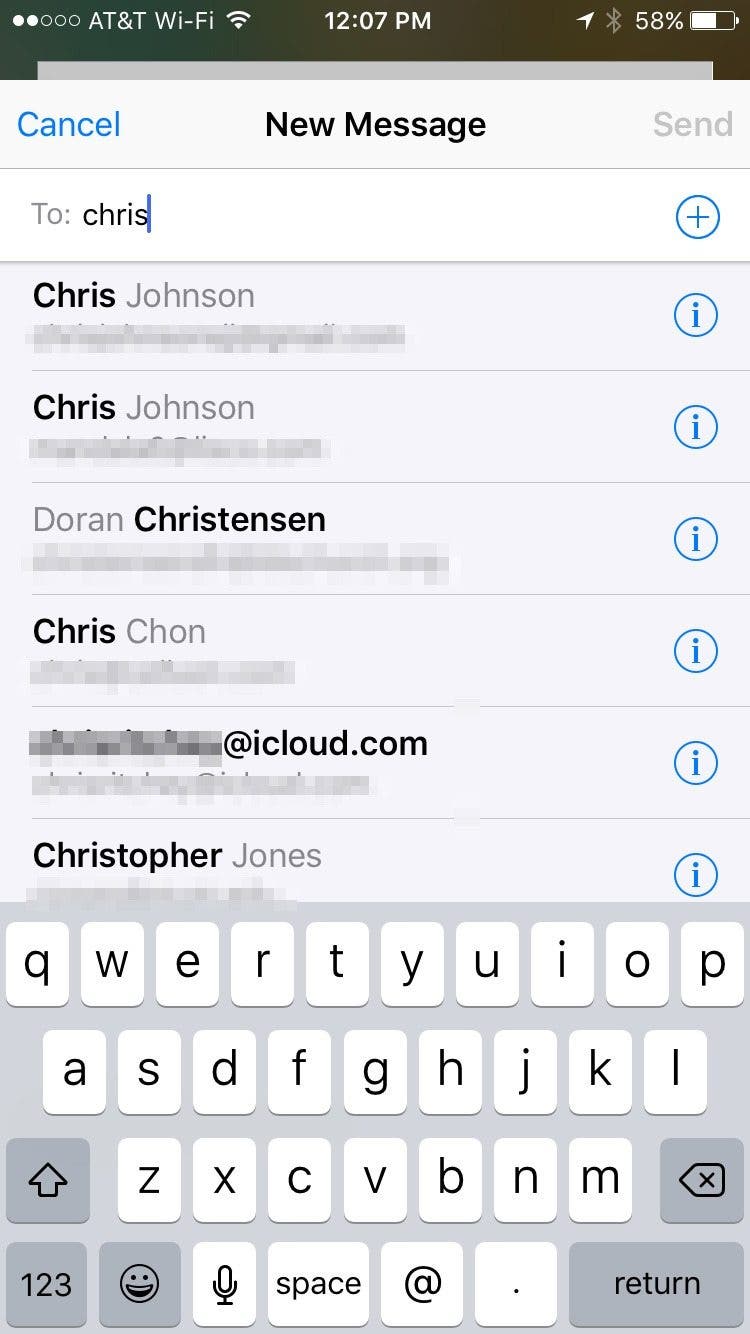Open info for the @icloud.com contact
Screen dimensions: 750x1334
696,764
